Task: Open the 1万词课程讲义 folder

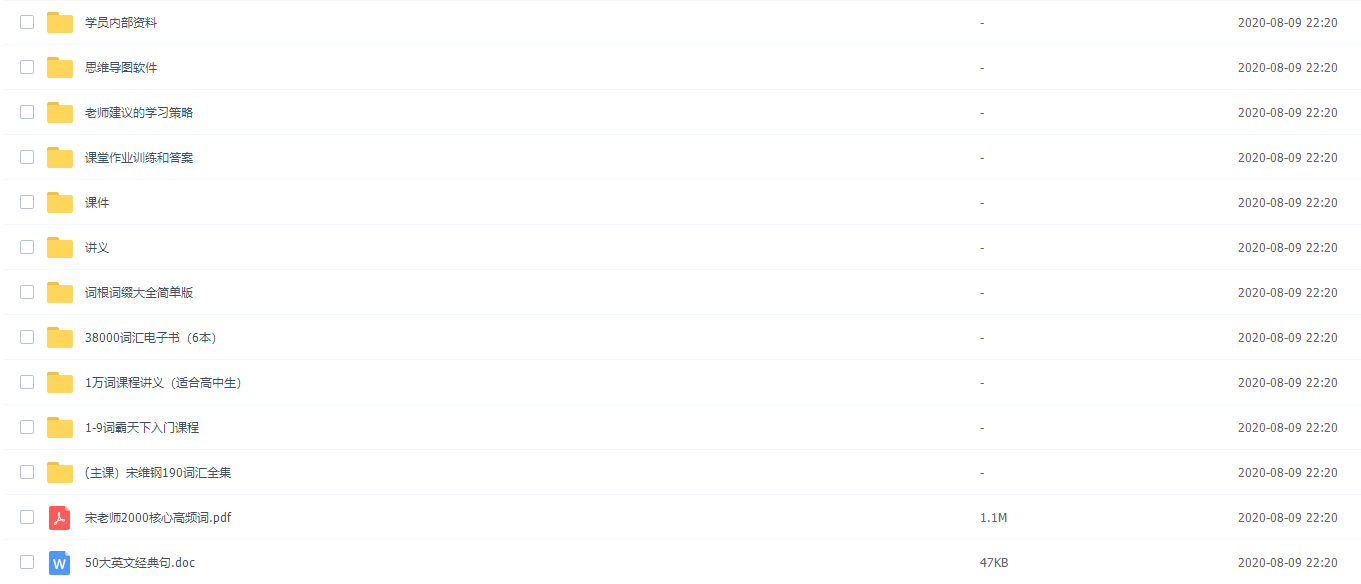Action: [x=162, y=383]
